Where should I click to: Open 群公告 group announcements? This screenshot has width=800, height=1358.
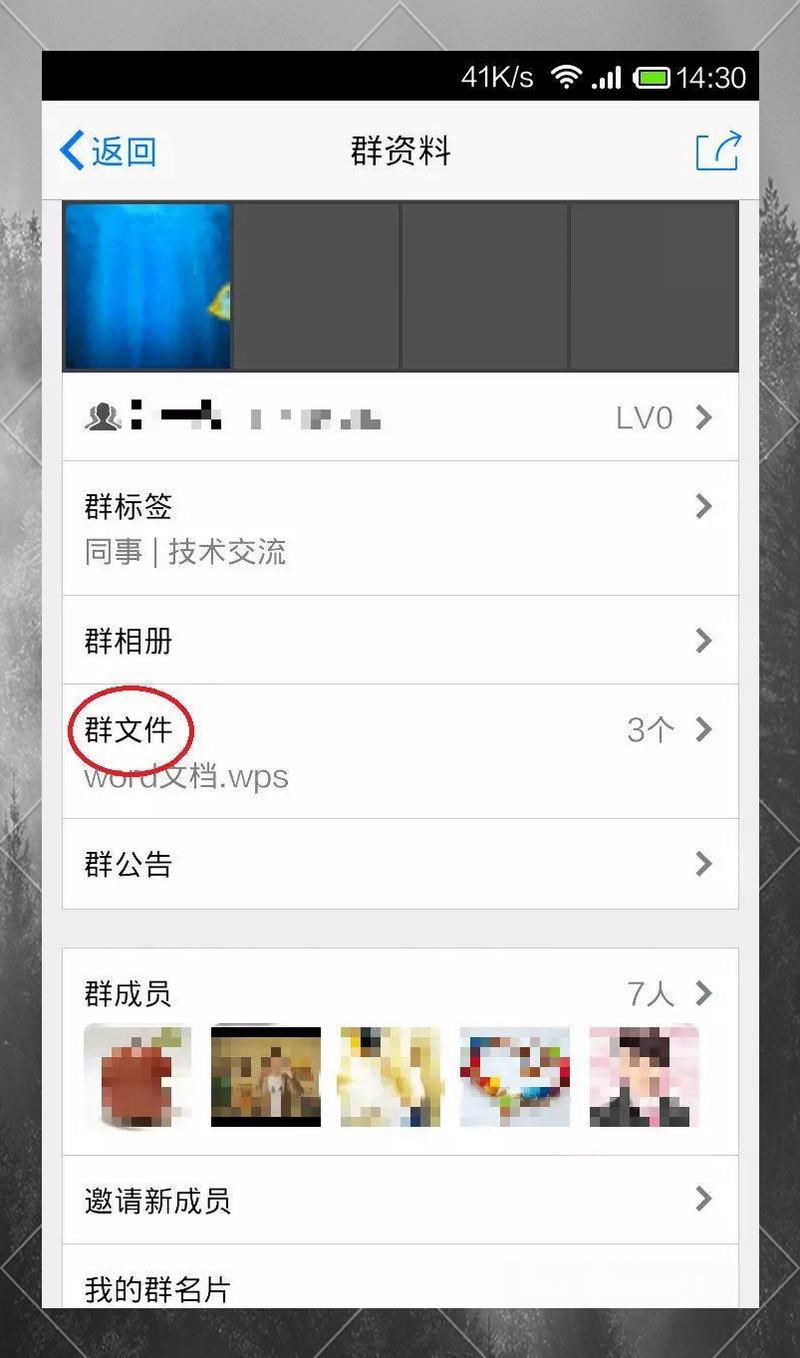pos(400,864)
